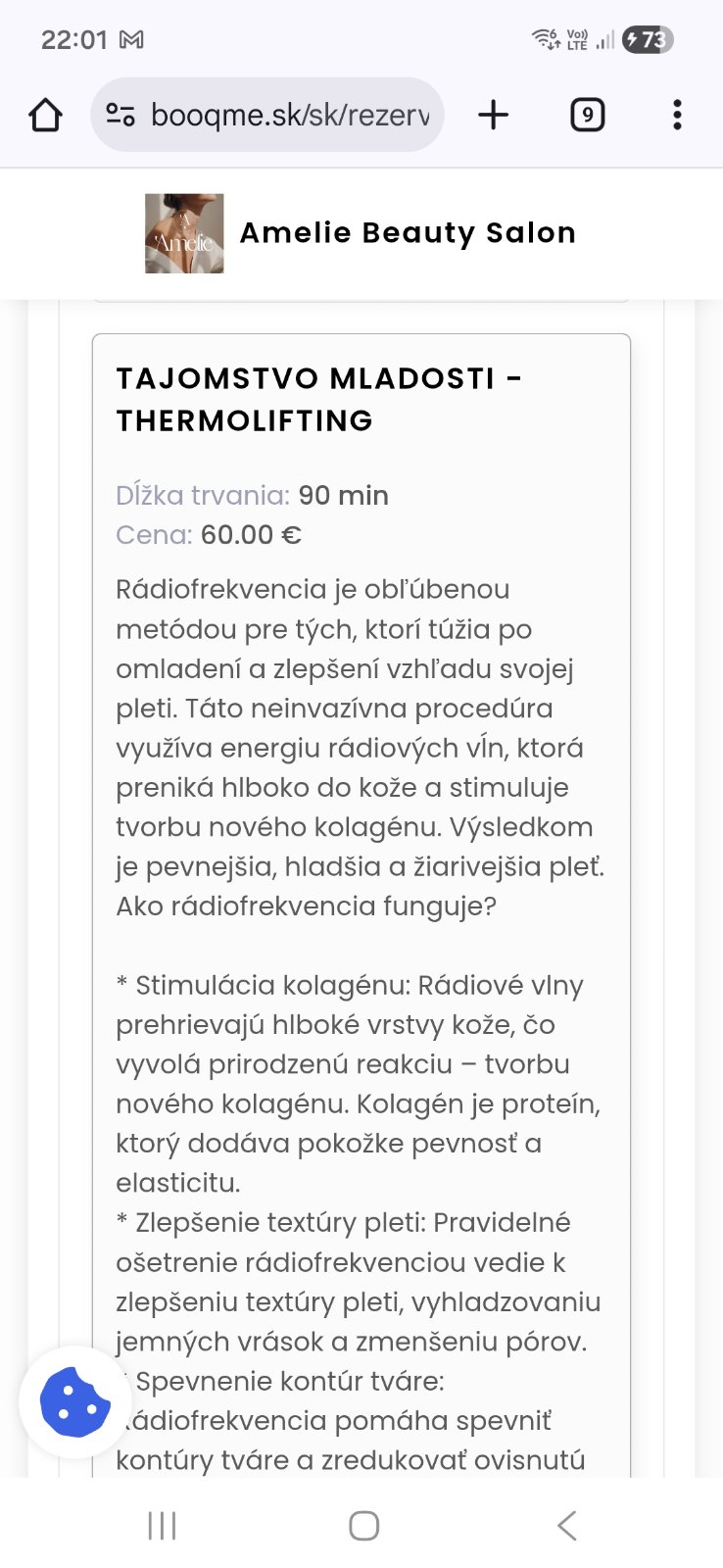Open cookie settings with the cookie icon

point(75,1401)
